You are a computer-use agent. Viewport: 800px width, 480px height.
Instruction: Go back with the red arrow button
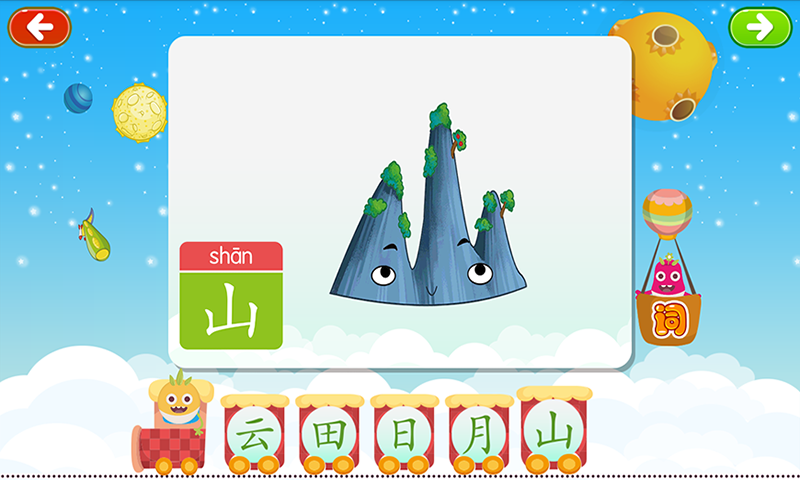(40, 28)
